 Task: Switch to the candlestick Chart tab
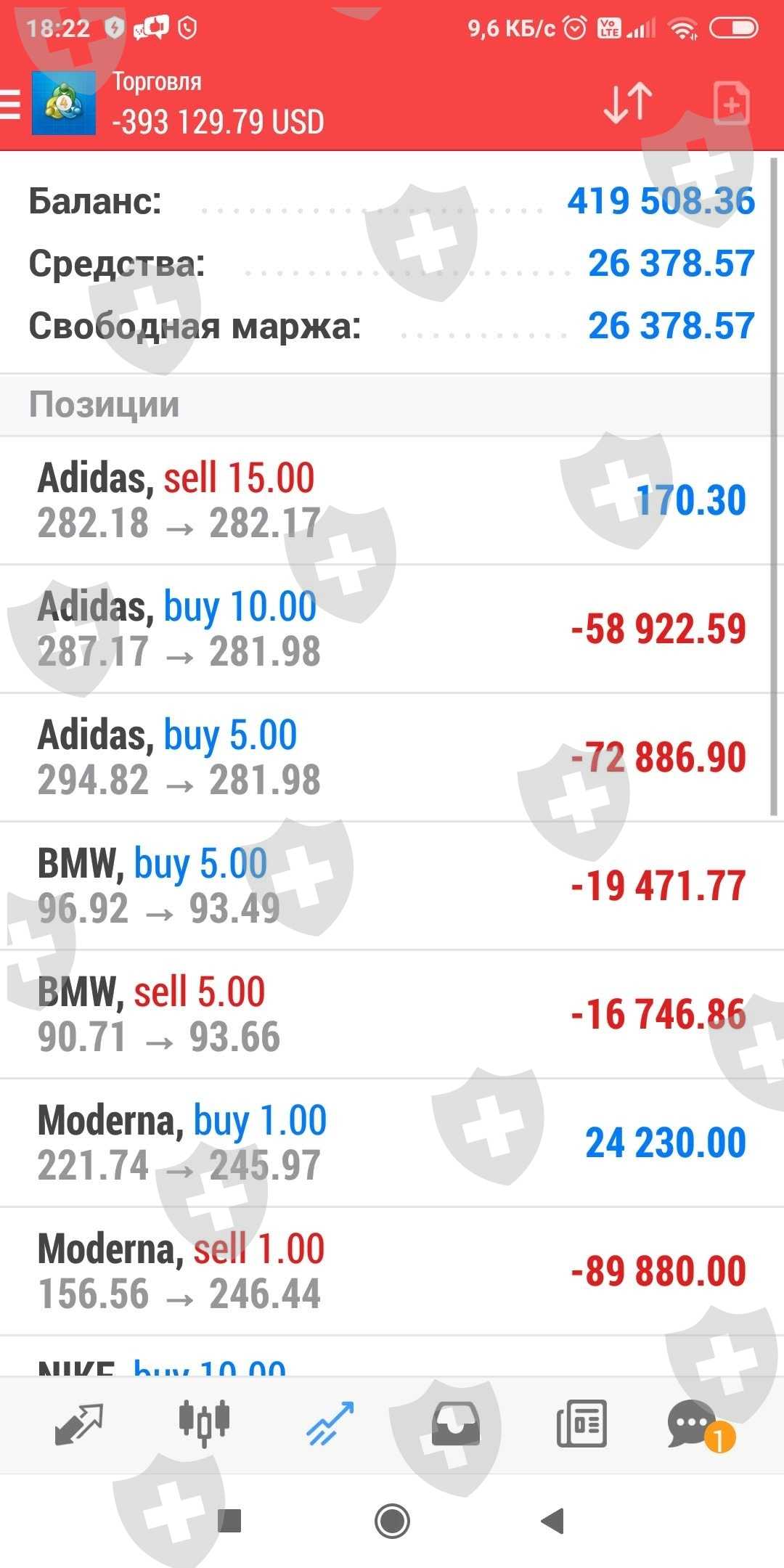click(204, 1423)
